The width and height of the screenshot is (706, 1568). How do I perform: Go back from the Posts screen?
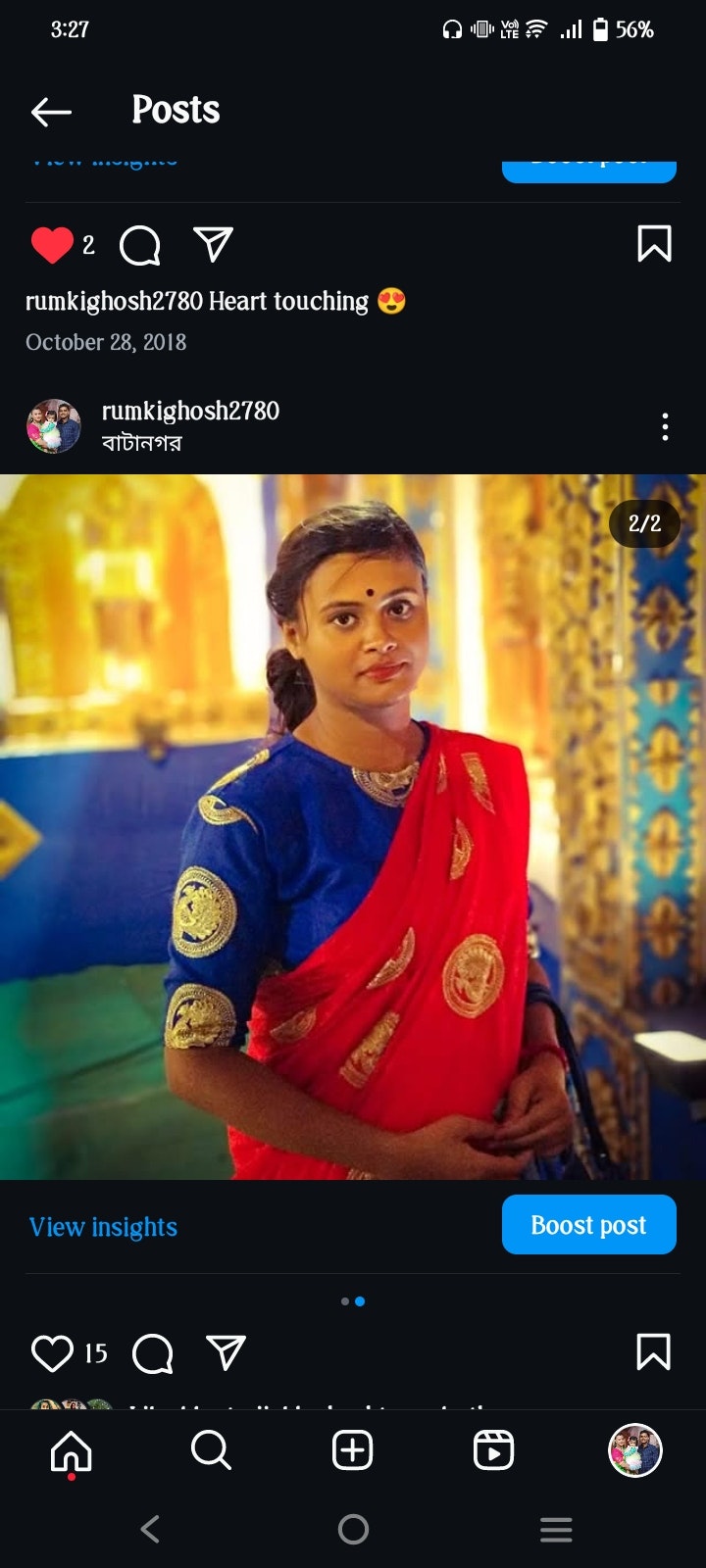51,112
